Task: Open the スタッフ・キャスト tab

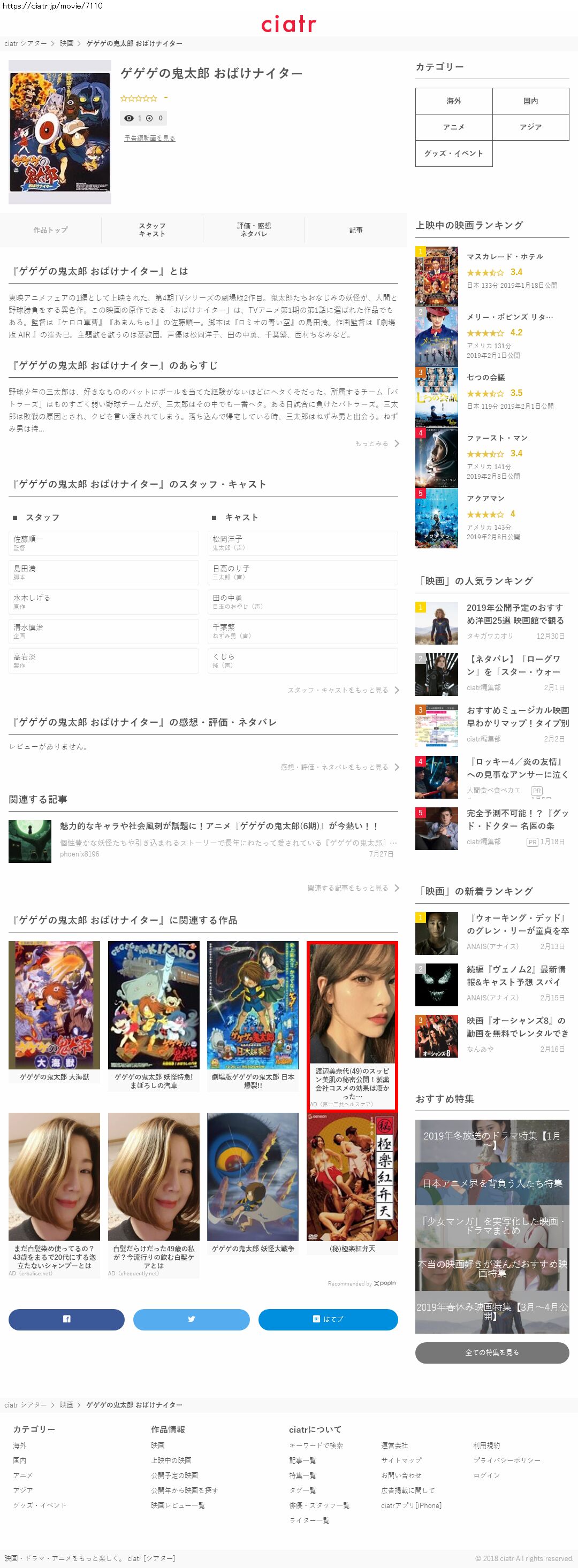Action: (151, 230)
